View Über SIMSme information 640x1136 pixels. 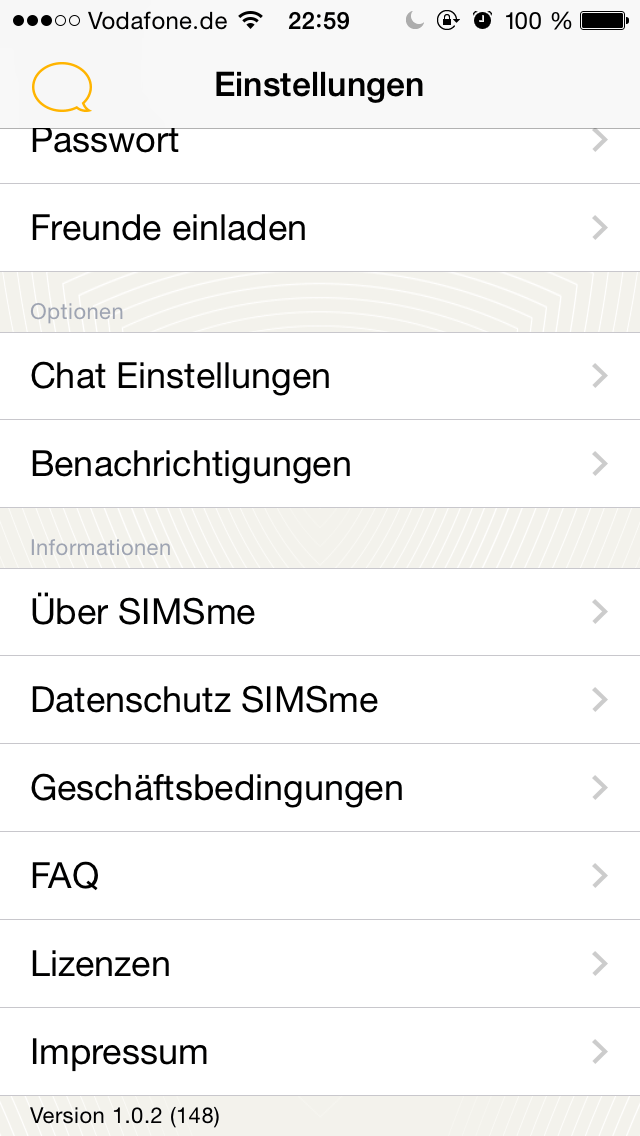coord(320,612)
